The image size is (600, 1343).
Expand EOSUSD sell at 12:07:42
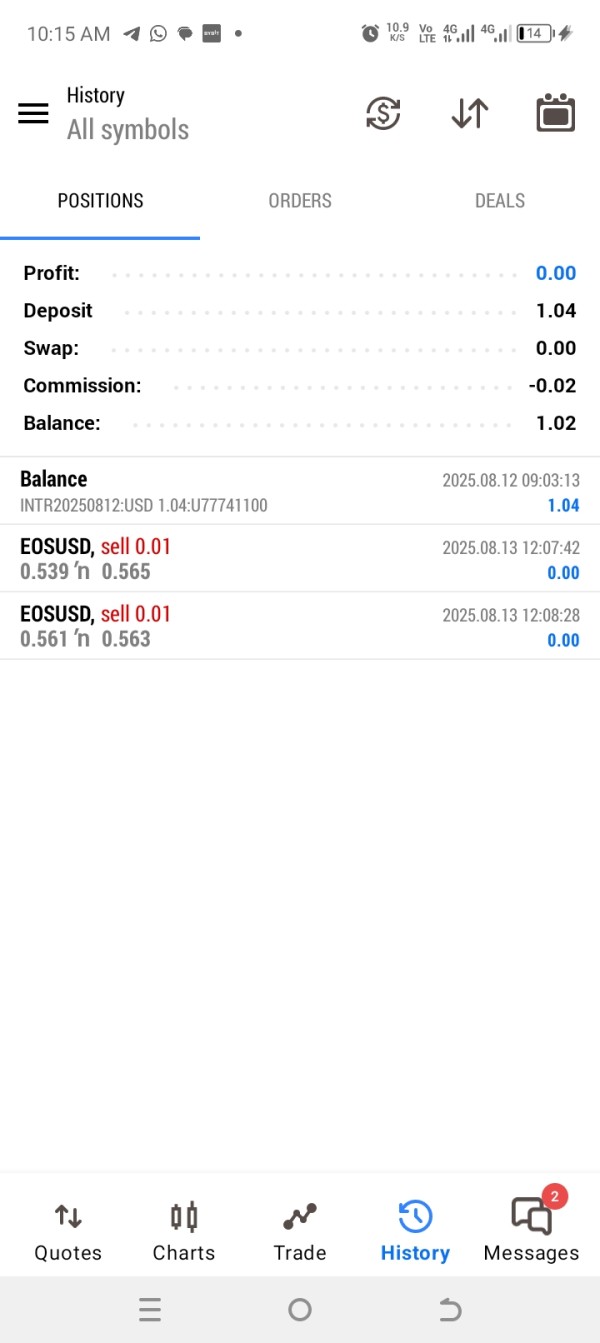300,559
